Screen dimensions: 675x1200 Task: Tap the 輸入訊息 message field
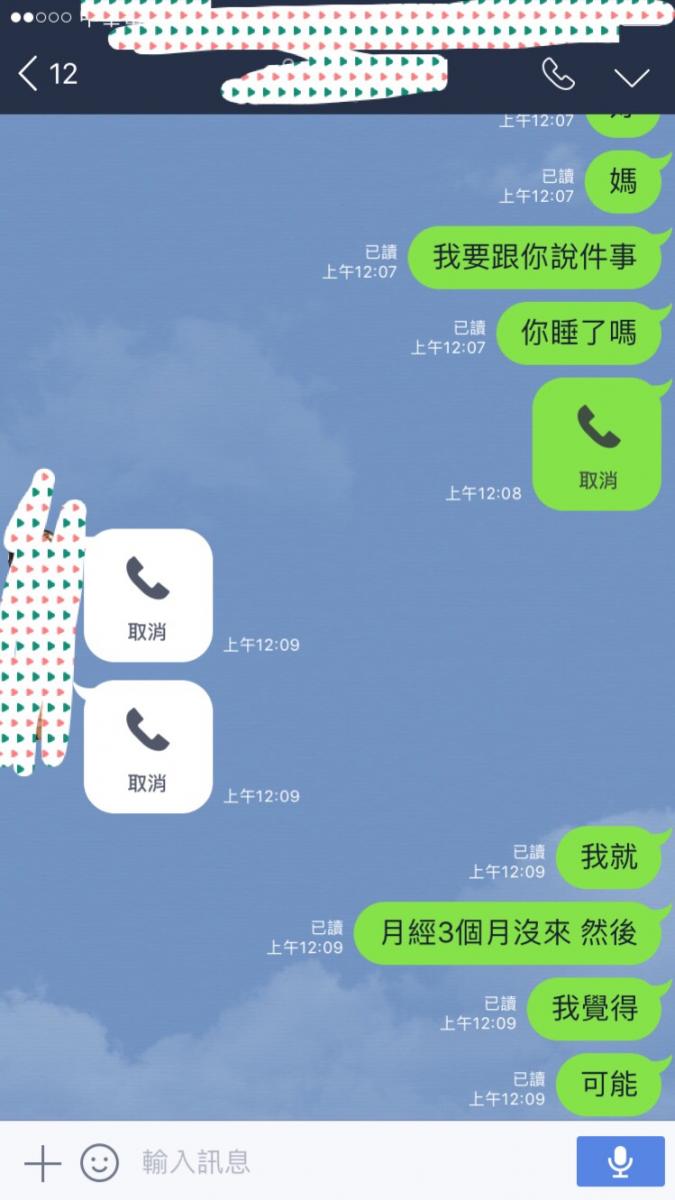pos(340,1162)
